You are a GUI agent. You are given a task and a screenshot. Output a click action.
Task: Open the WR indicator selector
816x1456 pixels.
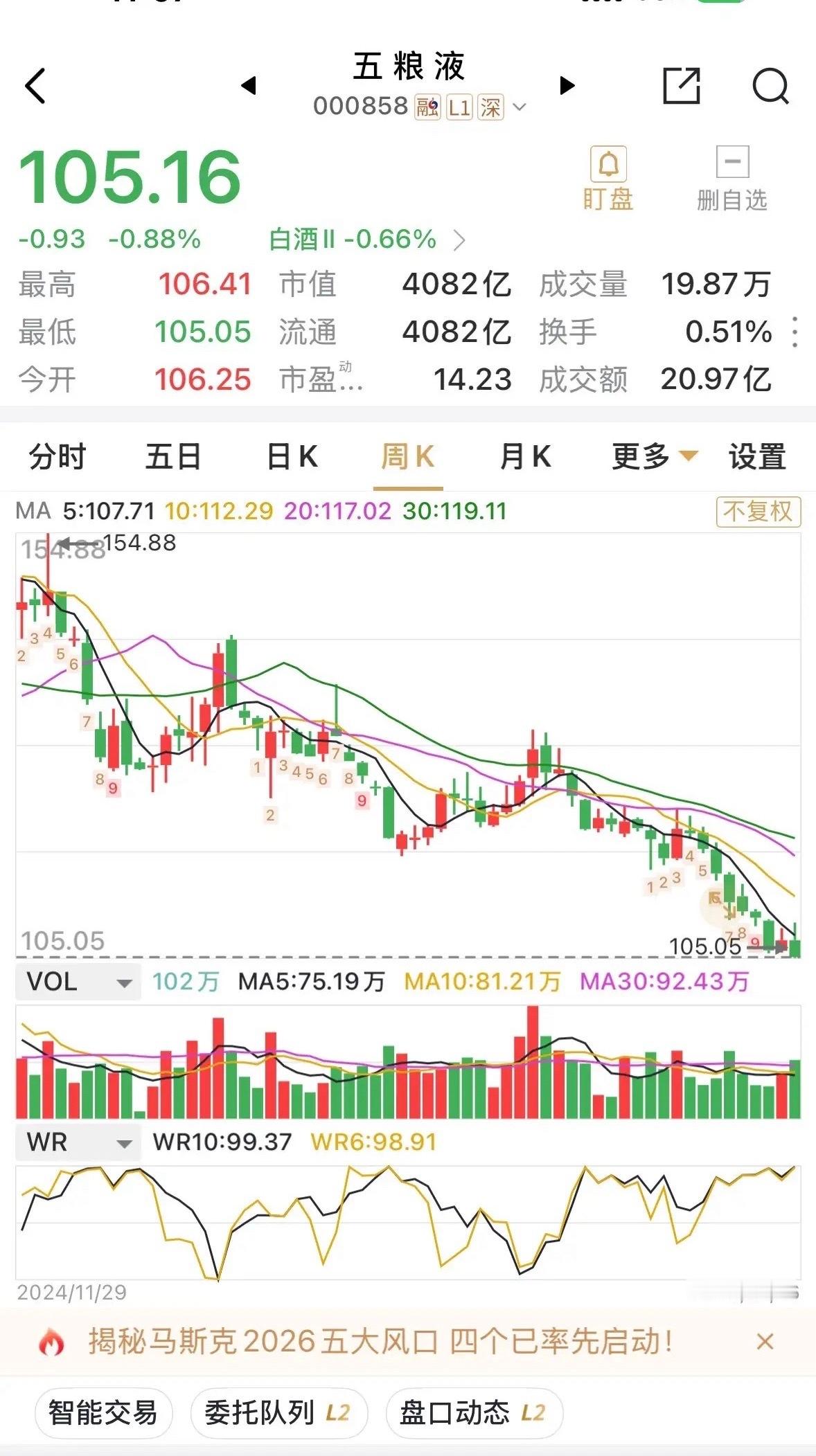pyautogui.click(x=78, y=1142)
